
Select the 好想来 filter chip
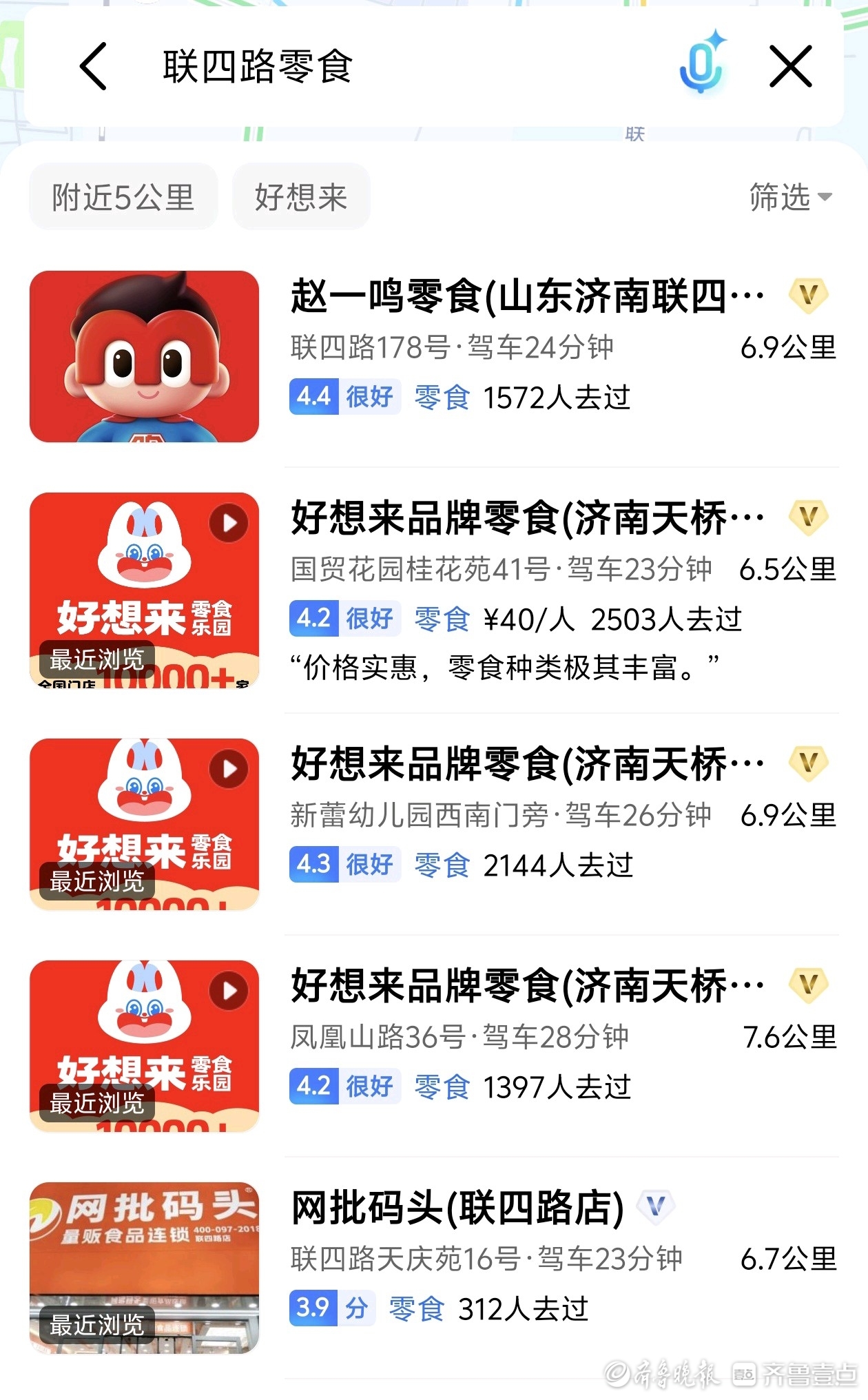pos(301,197)
